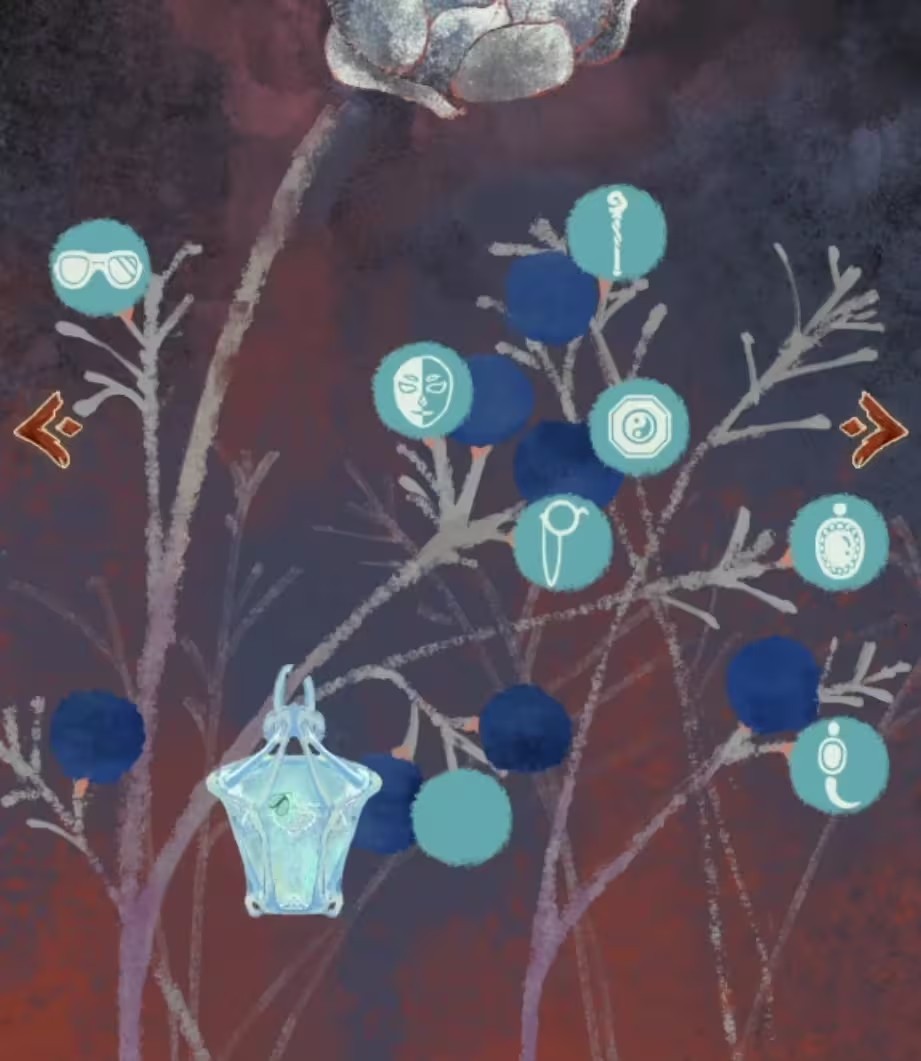The height and width of the screenshot is (1061, 921).
Task: Select the half-face mask bubble
Action: pos(422,390)
